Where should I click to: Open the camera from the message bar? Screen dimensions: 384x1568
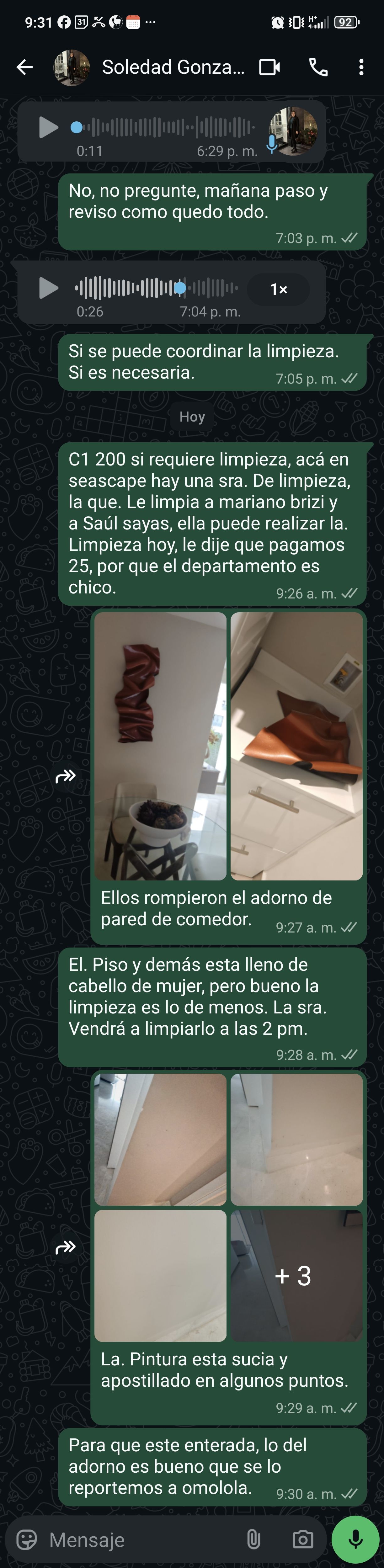(302, 1539)
